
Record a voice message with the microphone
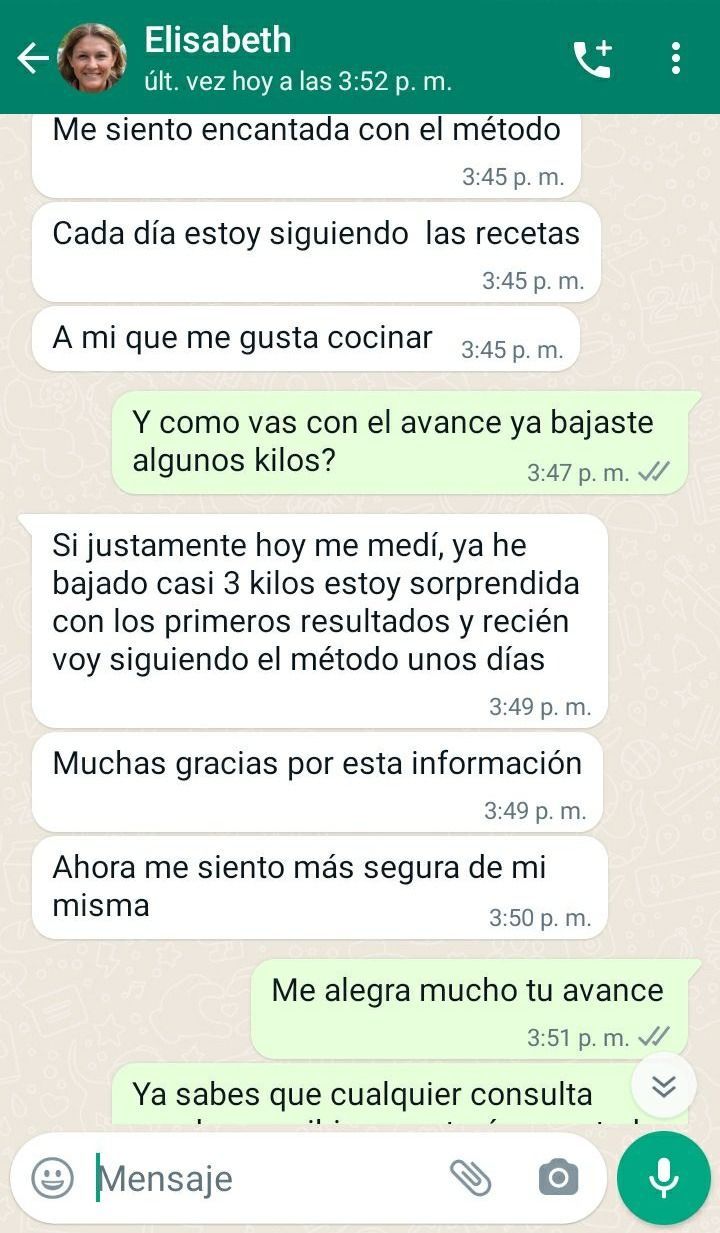coord(663,1178)
